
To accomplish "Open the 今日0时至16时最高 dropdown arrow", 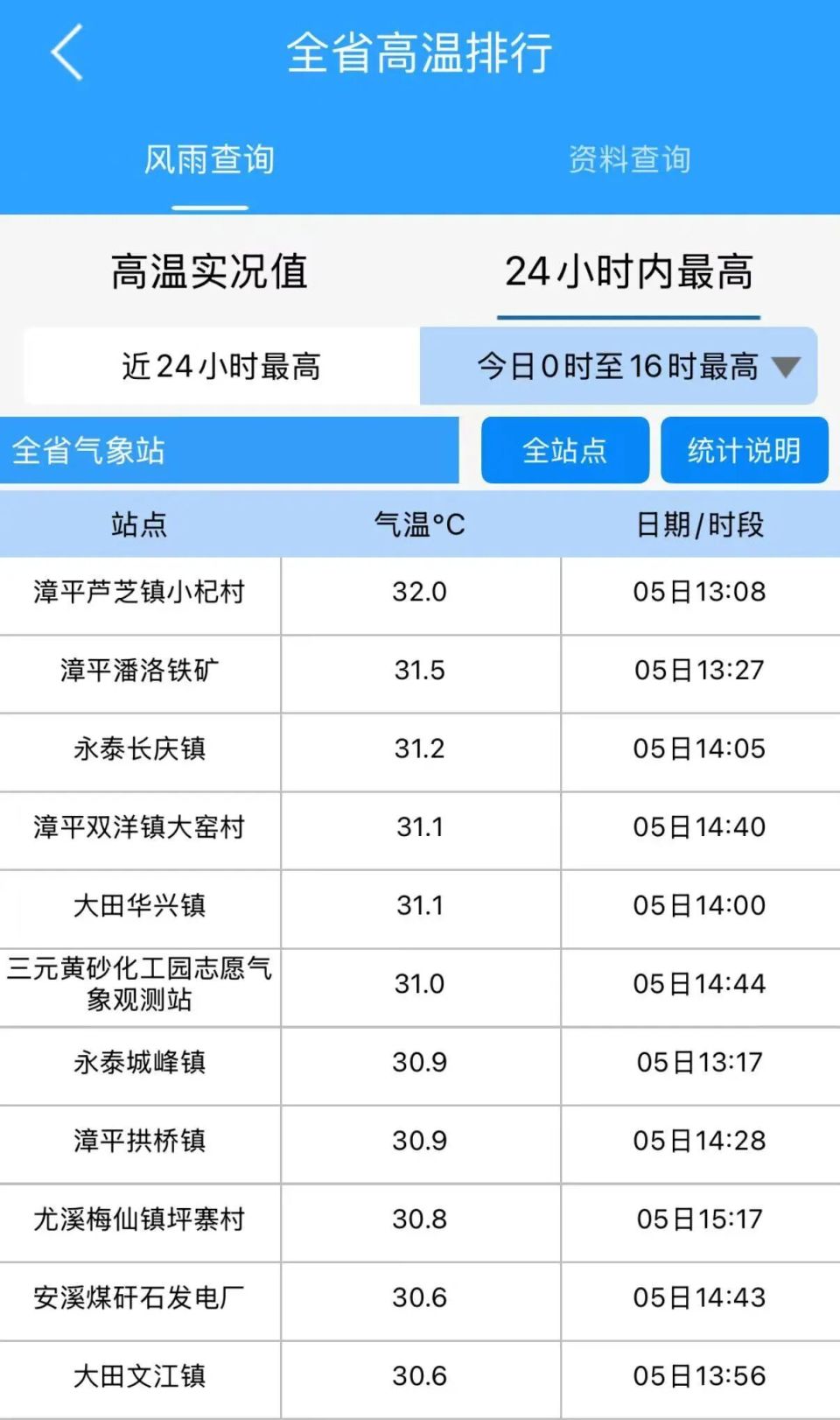I will click(787, 367).
